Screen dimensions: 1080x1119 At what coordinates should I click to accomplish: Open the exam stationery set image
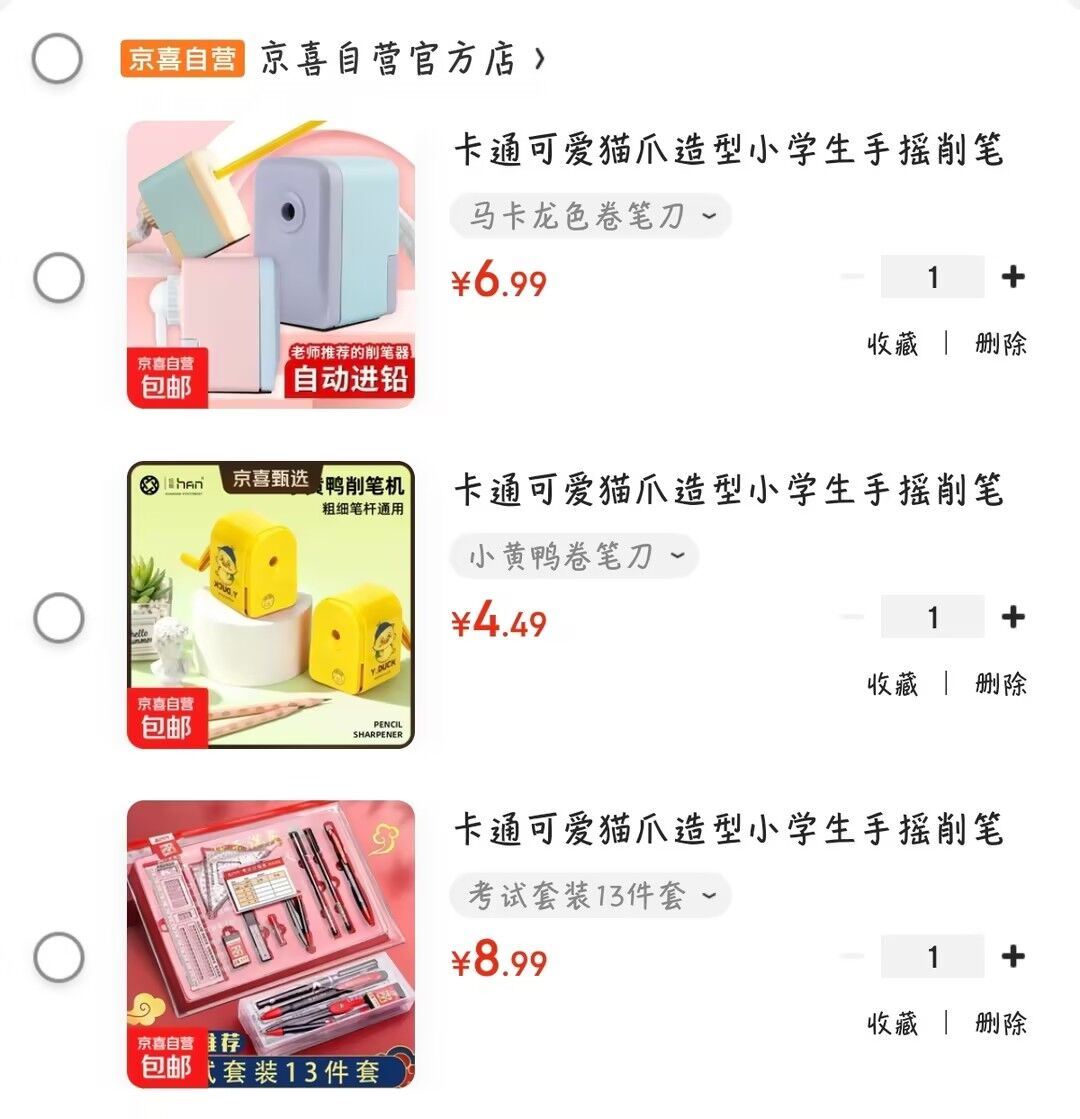270,945
